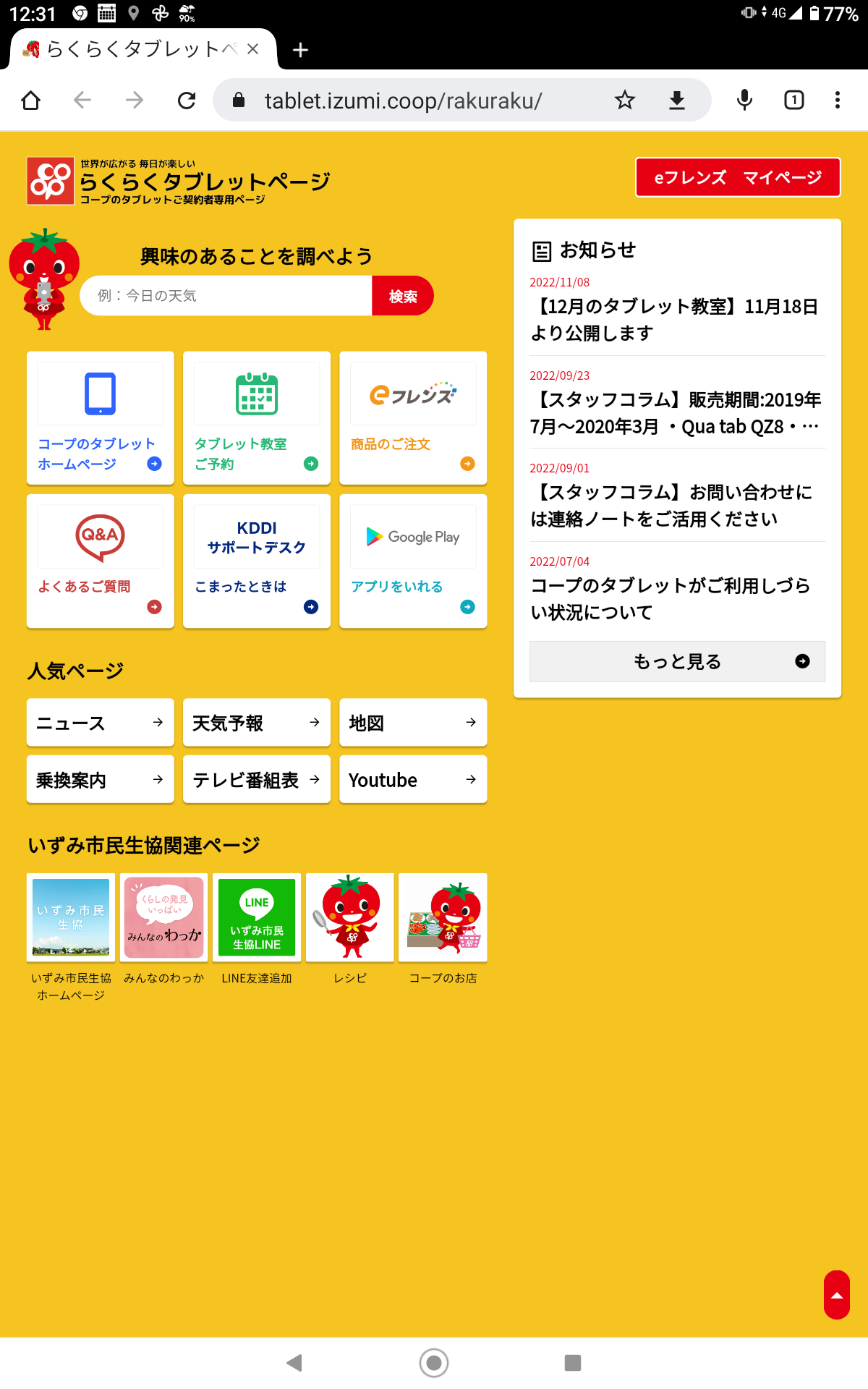This screenshot has width=868, height=1389.
Task: Close the らくらくタブレット tab
Action: pos(252,49)
